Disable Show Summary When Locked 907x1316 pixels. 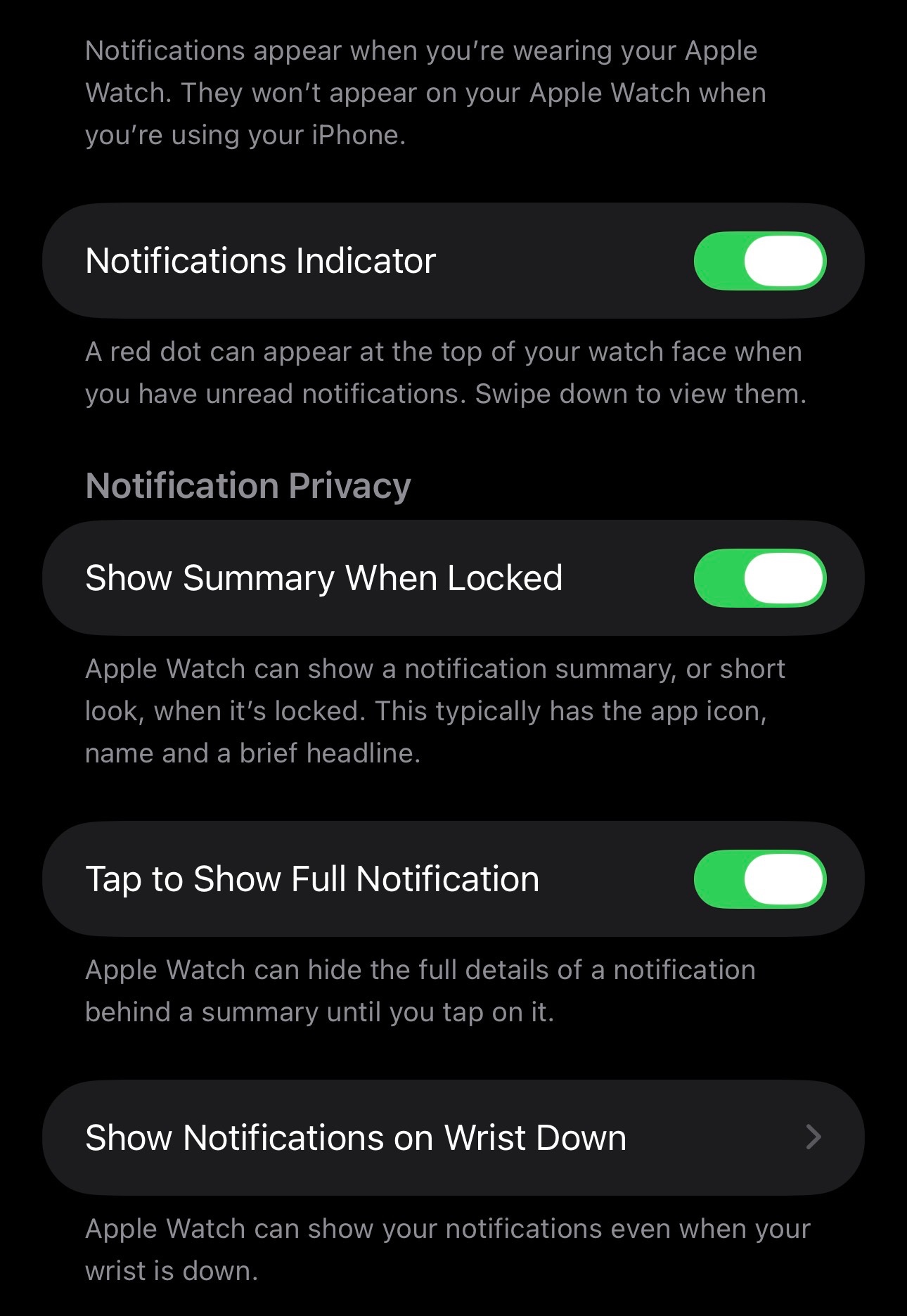tap(759, 578)
